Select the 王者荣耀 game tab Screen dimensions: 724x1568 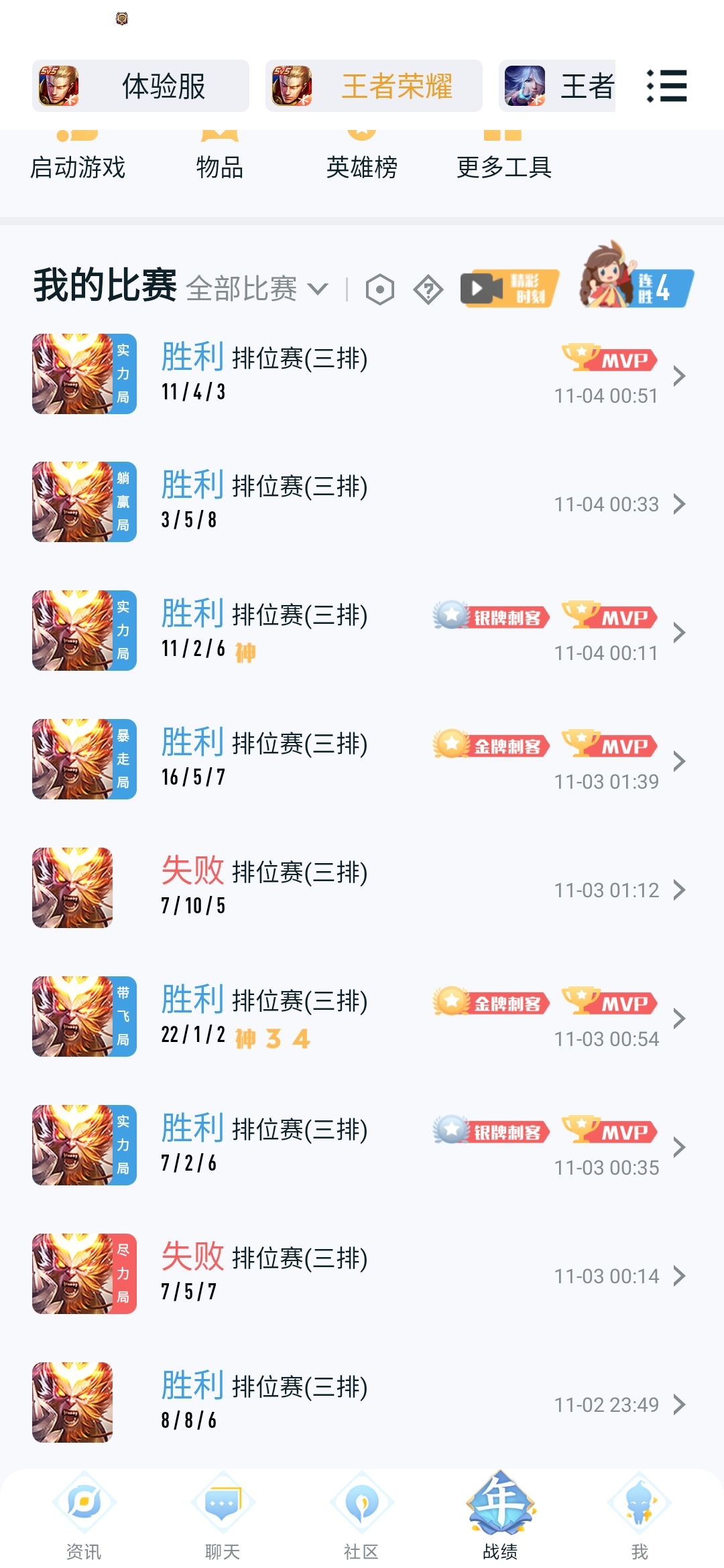tap(373, 86)
